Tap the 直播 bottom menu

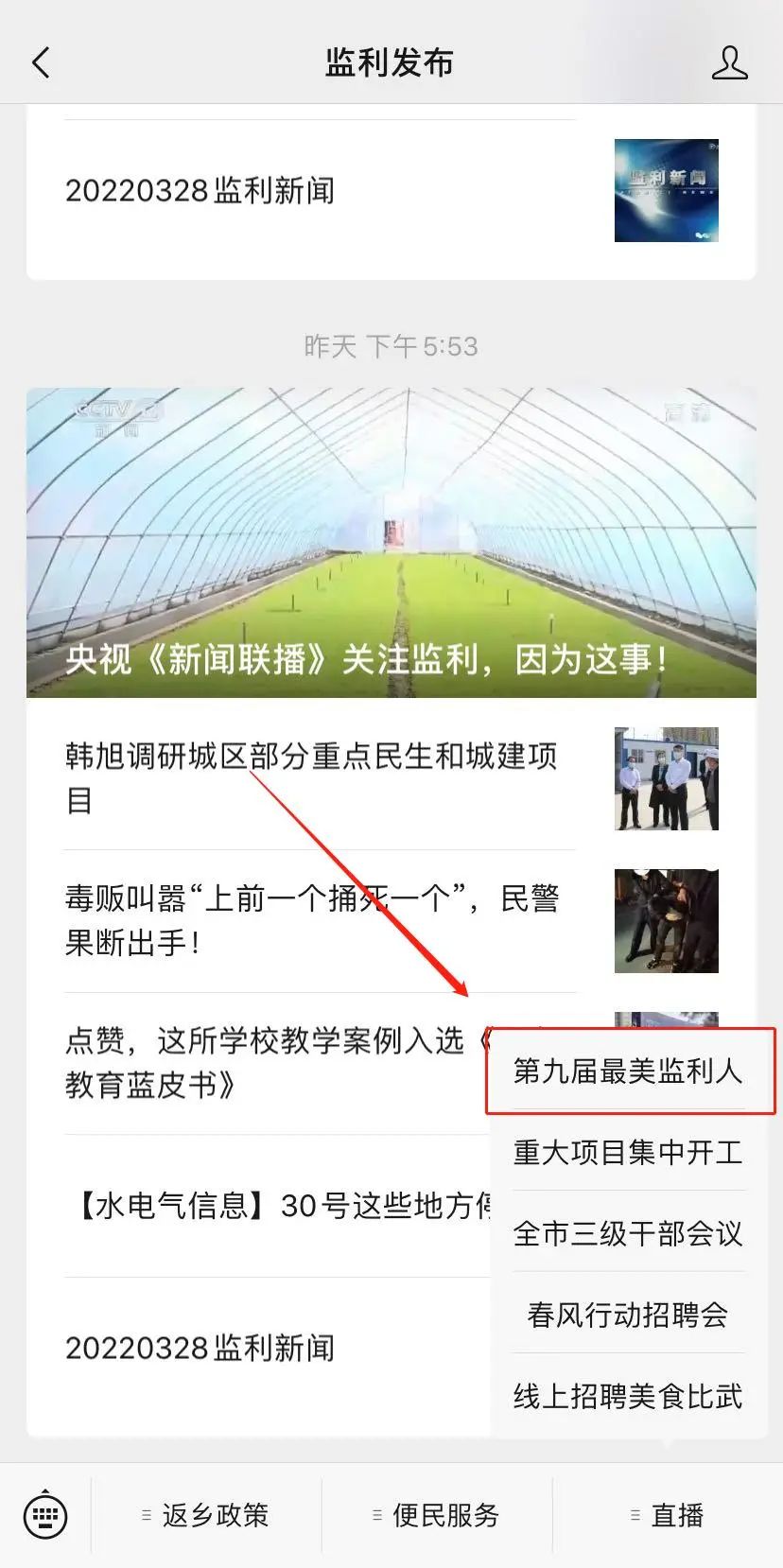[668, 1515]
